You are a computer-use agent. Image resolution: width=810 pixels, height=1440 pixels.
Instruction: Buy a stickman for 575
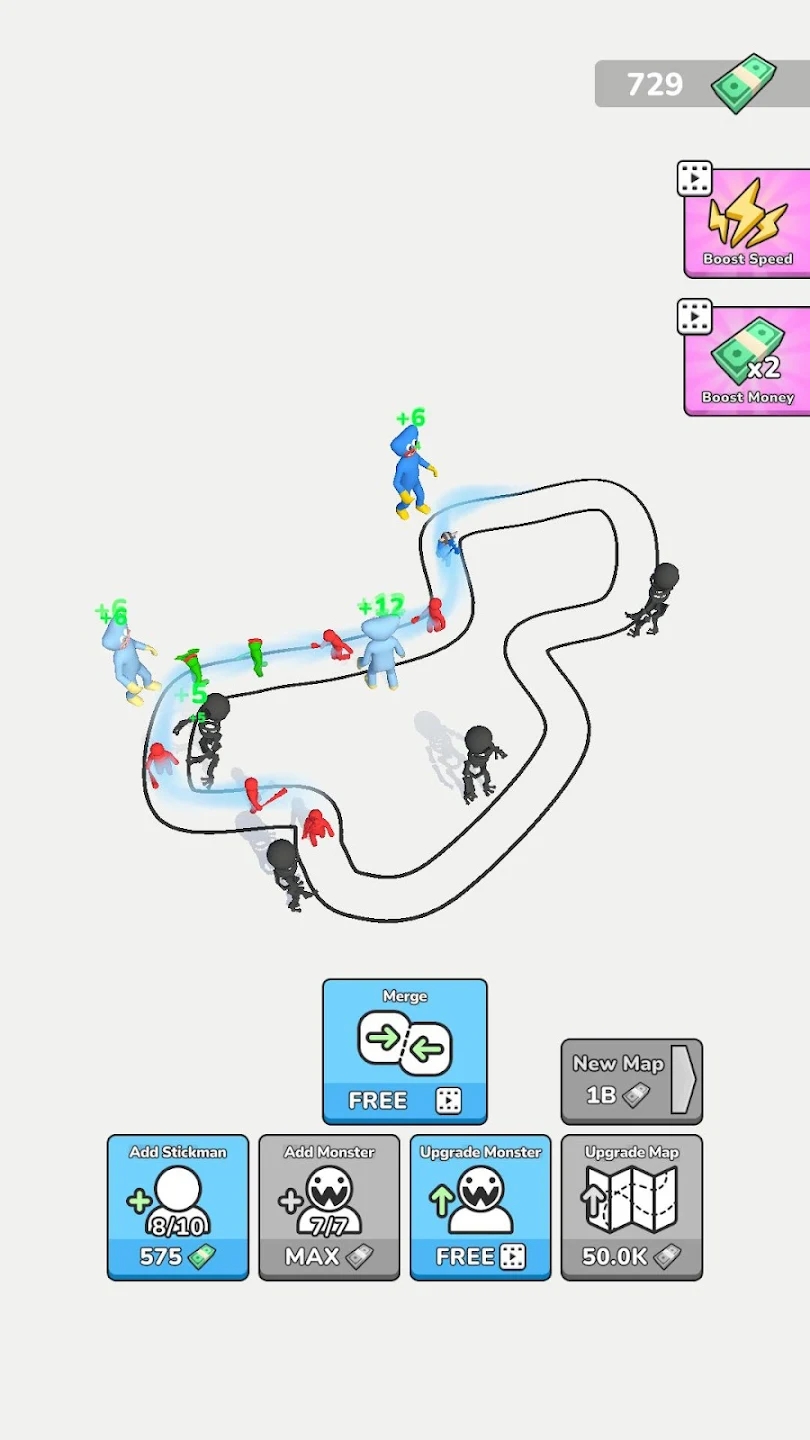(x=178, y=1207)
